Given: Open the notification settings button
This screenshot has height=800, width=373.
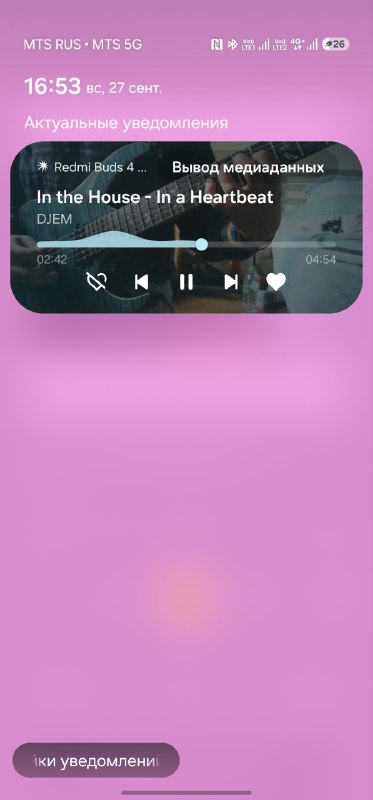Looking at the screenshot, I should click(96, 760).
